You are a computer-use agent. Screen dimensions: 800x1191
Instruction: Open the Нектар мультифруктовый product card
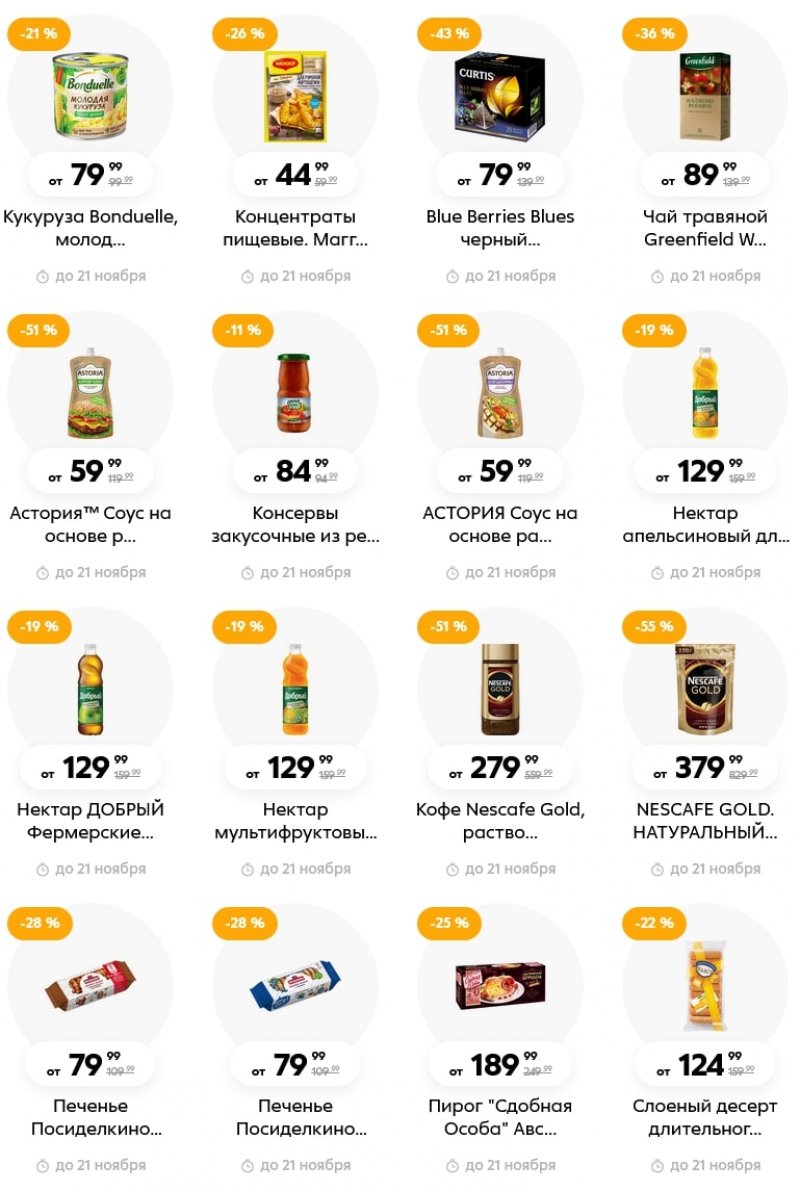(295, 690)
